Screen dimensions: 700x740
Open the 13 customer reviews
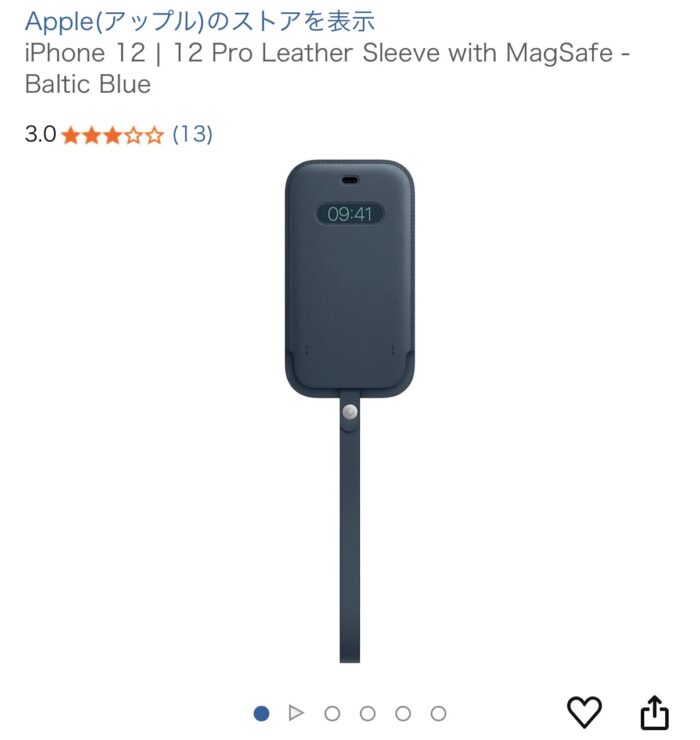pos(192,134)
